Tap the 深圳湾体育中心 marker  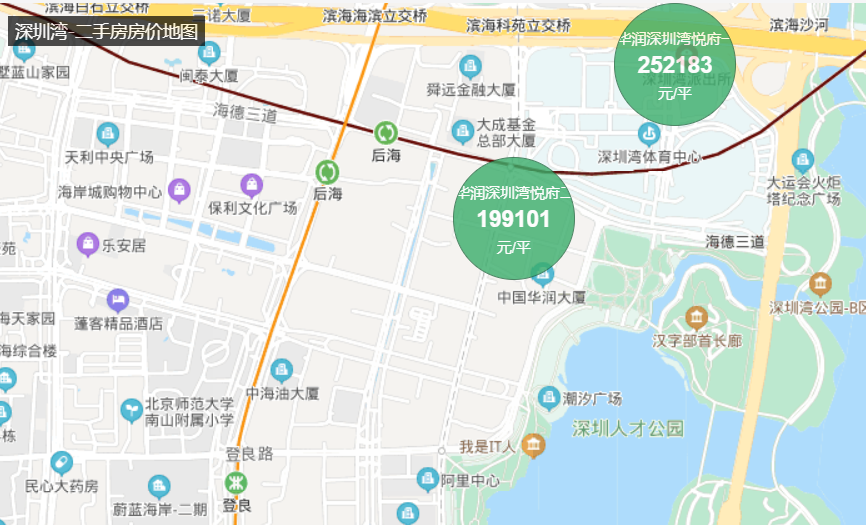point(649,134)
